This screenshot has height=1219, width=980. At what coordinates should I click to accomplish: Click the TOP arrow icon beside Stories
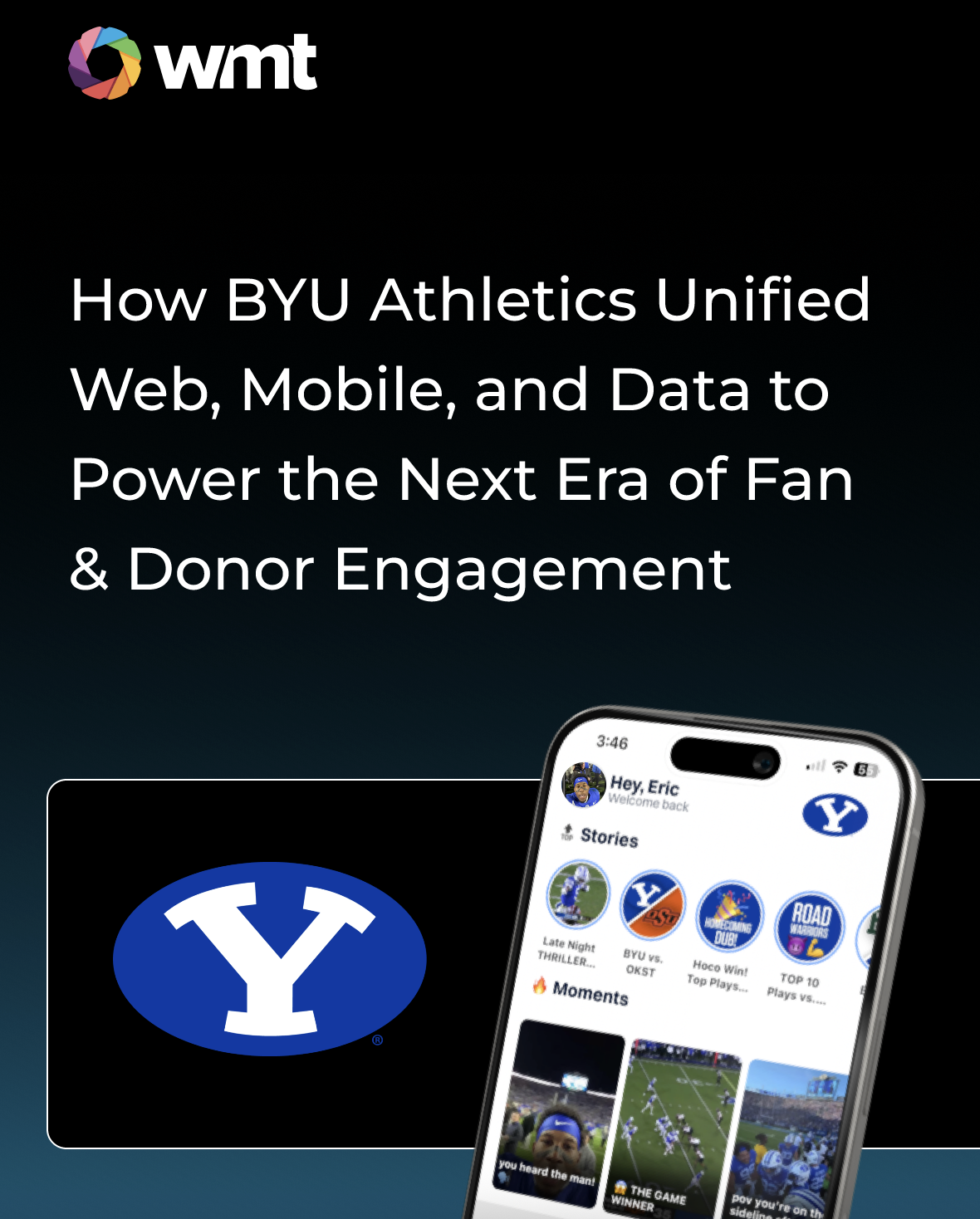(x=570, y=834)
